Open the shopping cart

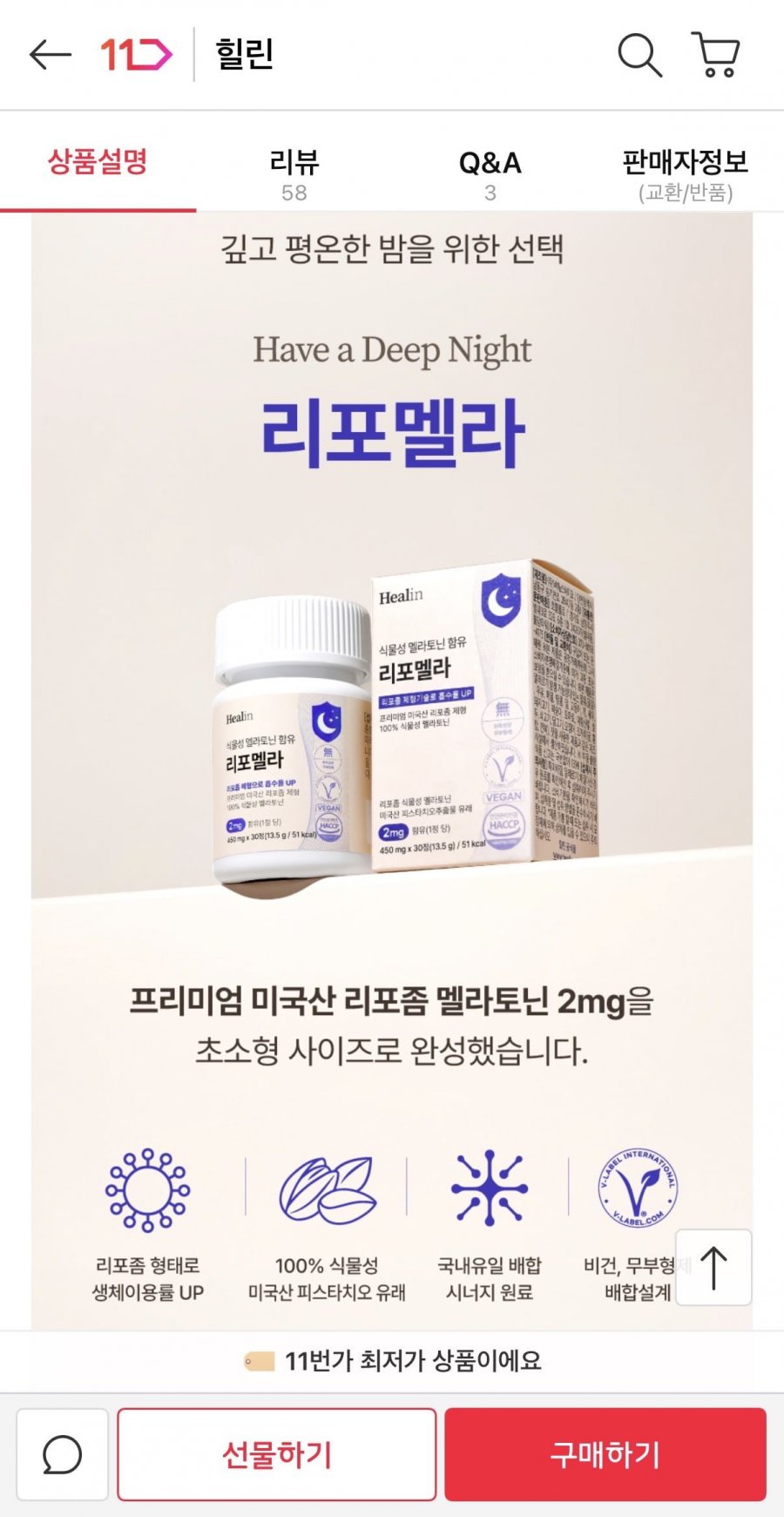click(716, 54)
